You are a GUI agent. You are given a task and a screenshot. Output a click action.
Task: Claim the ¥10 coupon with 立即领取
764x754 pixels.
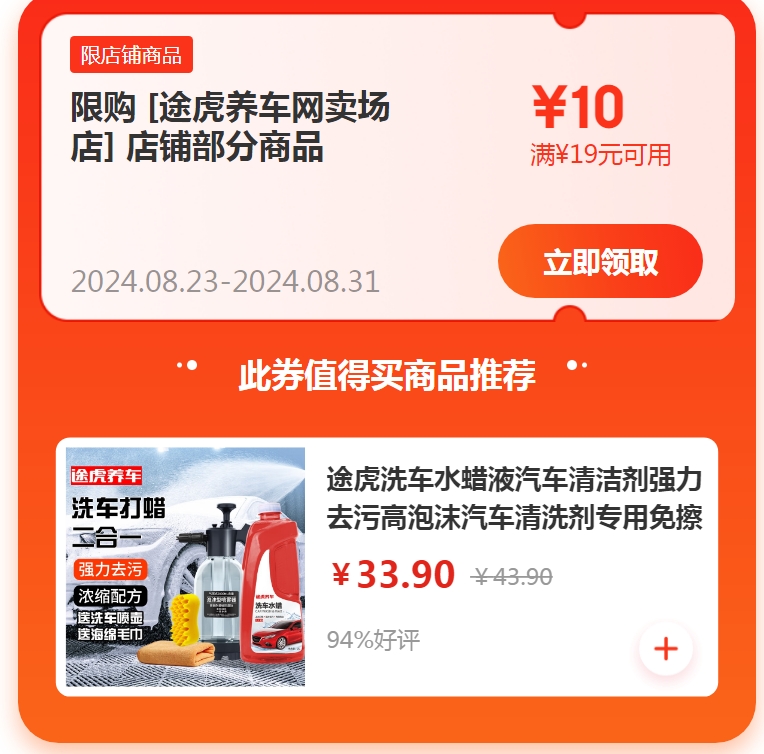pos(600,262)
